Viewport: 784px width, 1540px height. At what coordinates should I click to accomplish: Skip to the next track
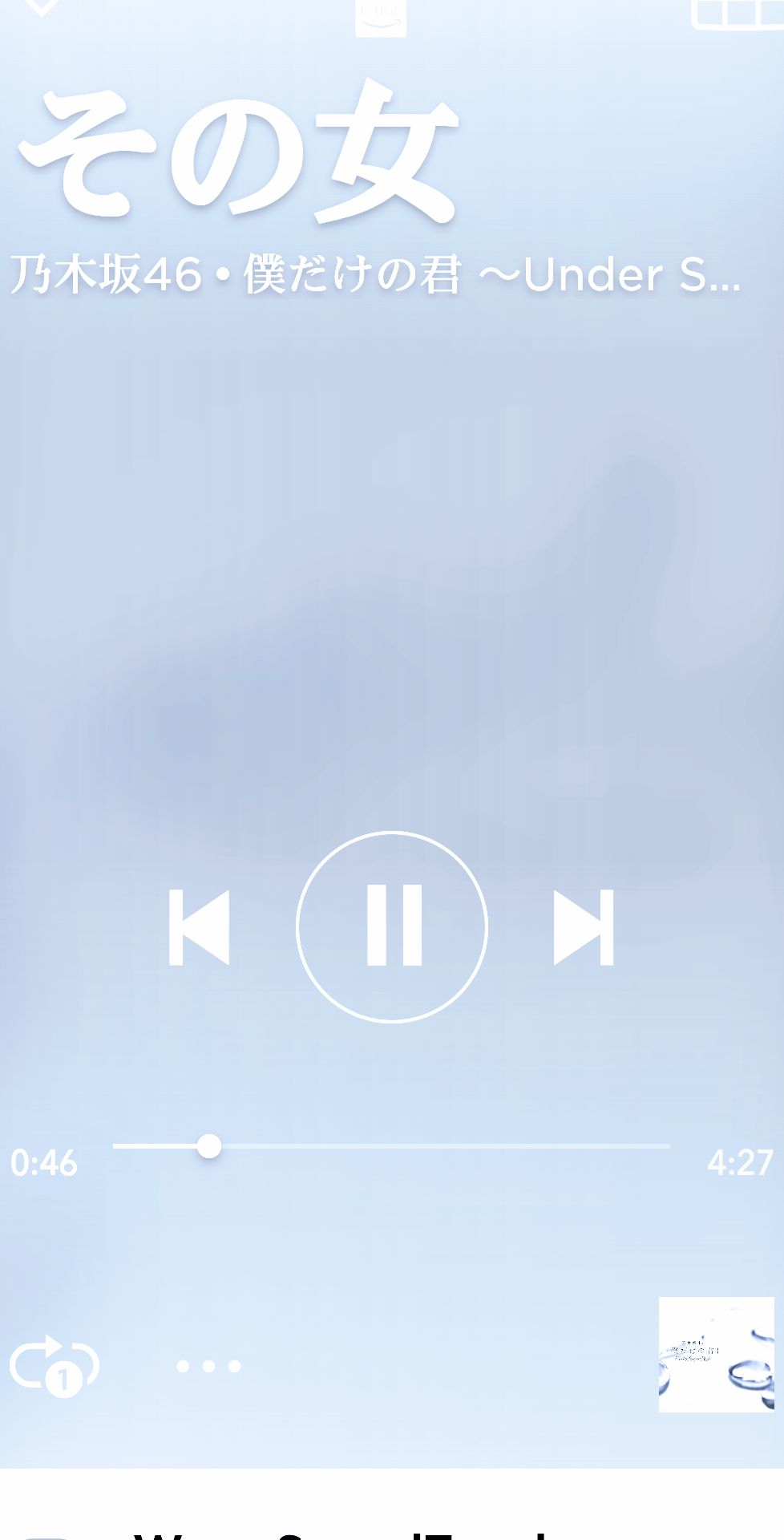(584, 927)
